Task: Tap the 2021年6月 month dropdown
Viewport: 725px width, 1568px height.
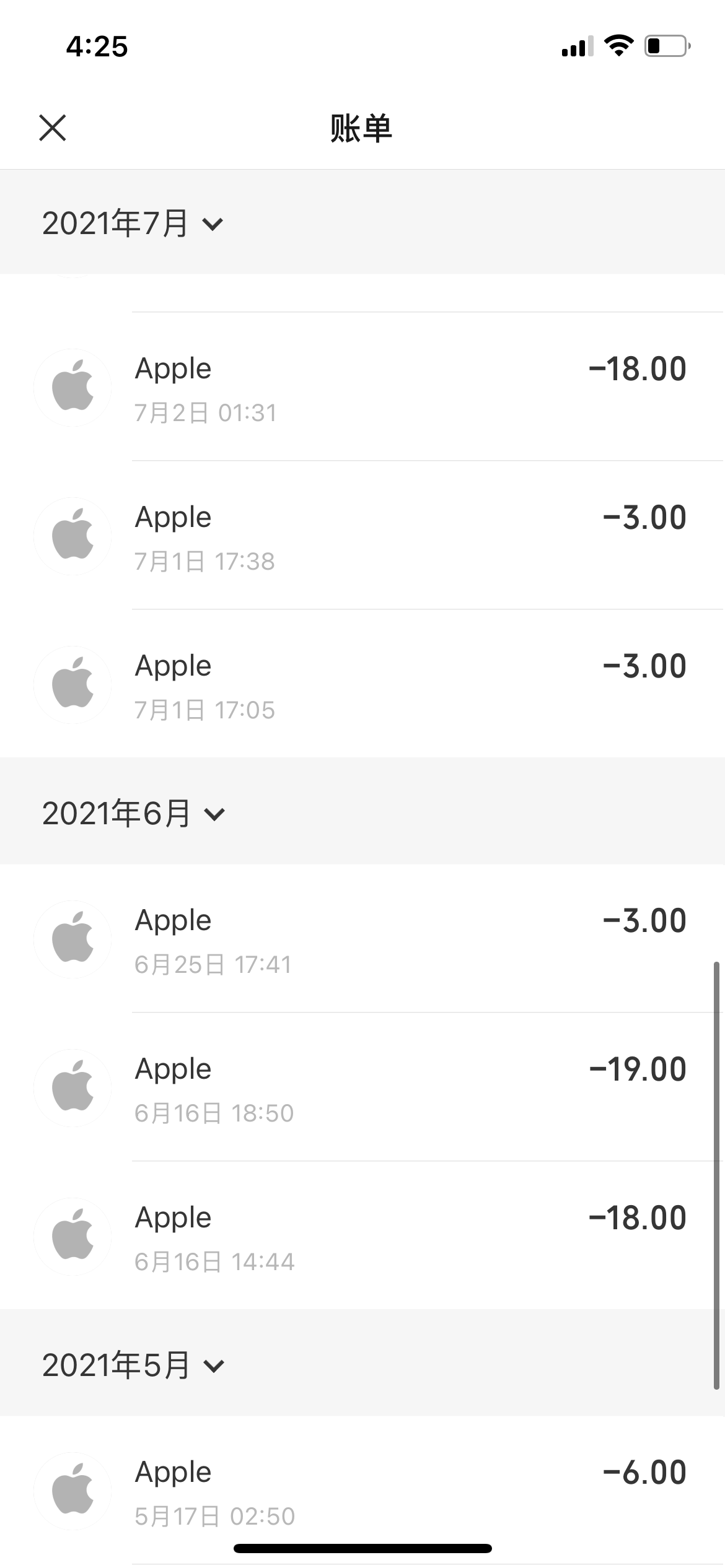Action: (x=133, y=813)
